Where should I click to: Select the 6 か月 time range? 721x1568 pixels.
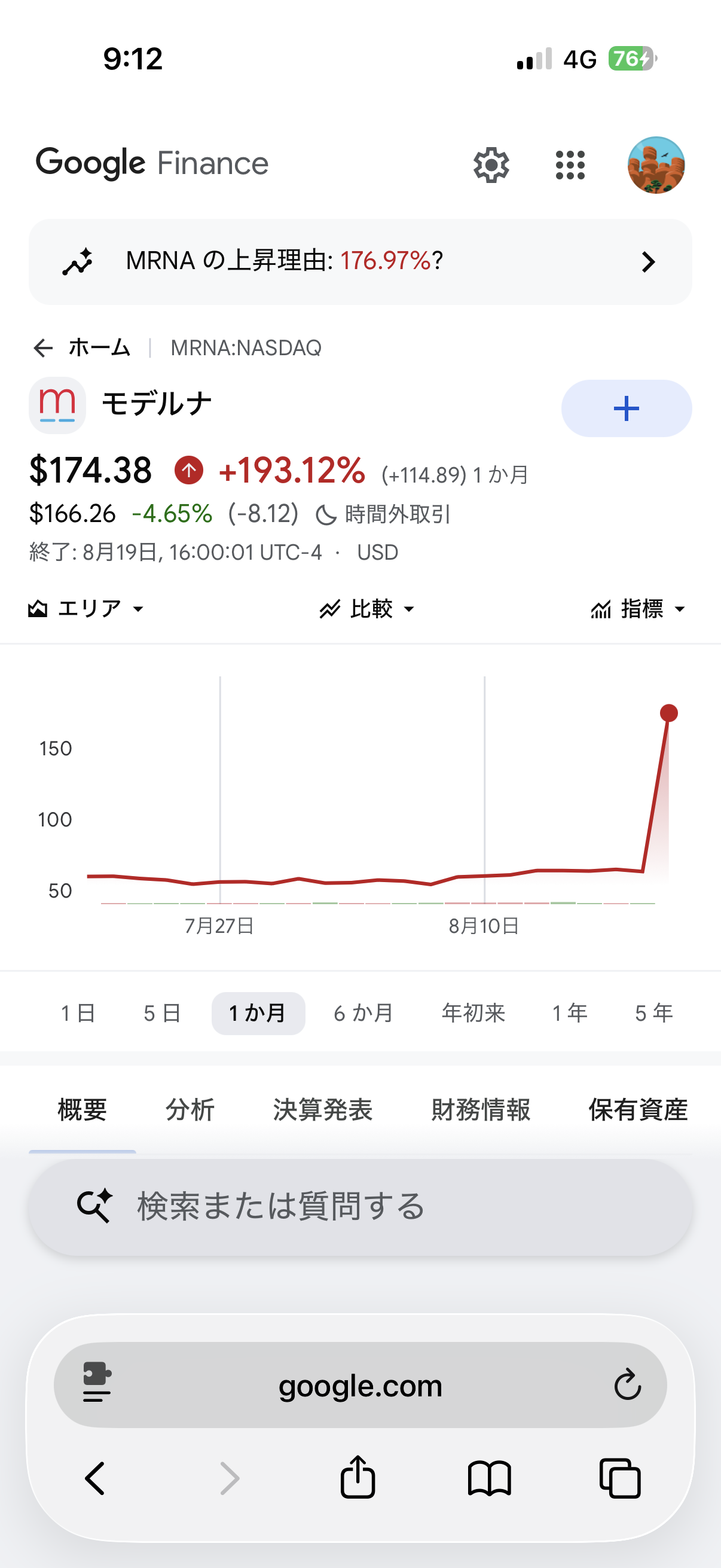tap(363, 1013)
